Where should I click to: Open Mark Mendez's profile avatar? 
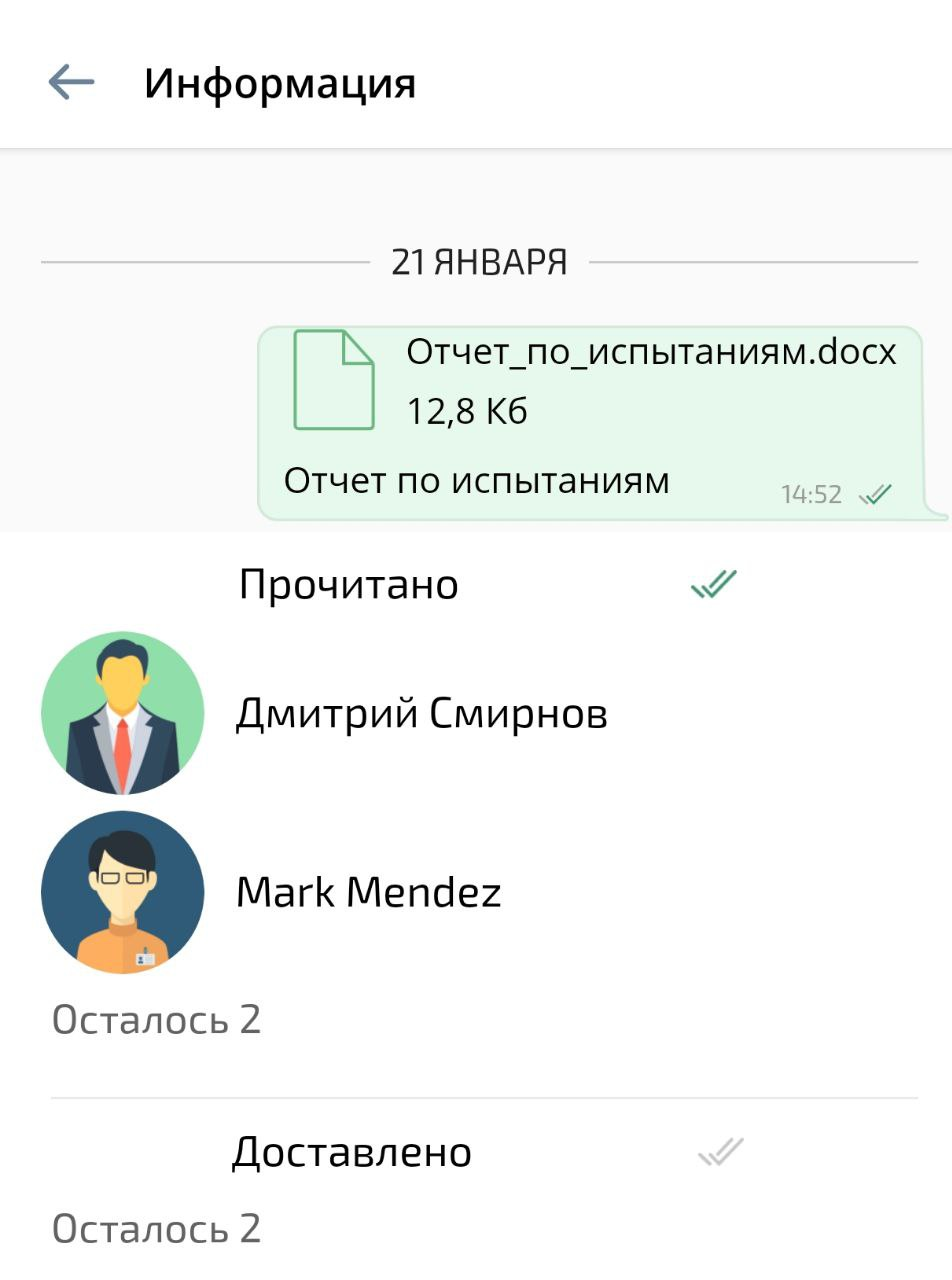click(x=122, y=891)
